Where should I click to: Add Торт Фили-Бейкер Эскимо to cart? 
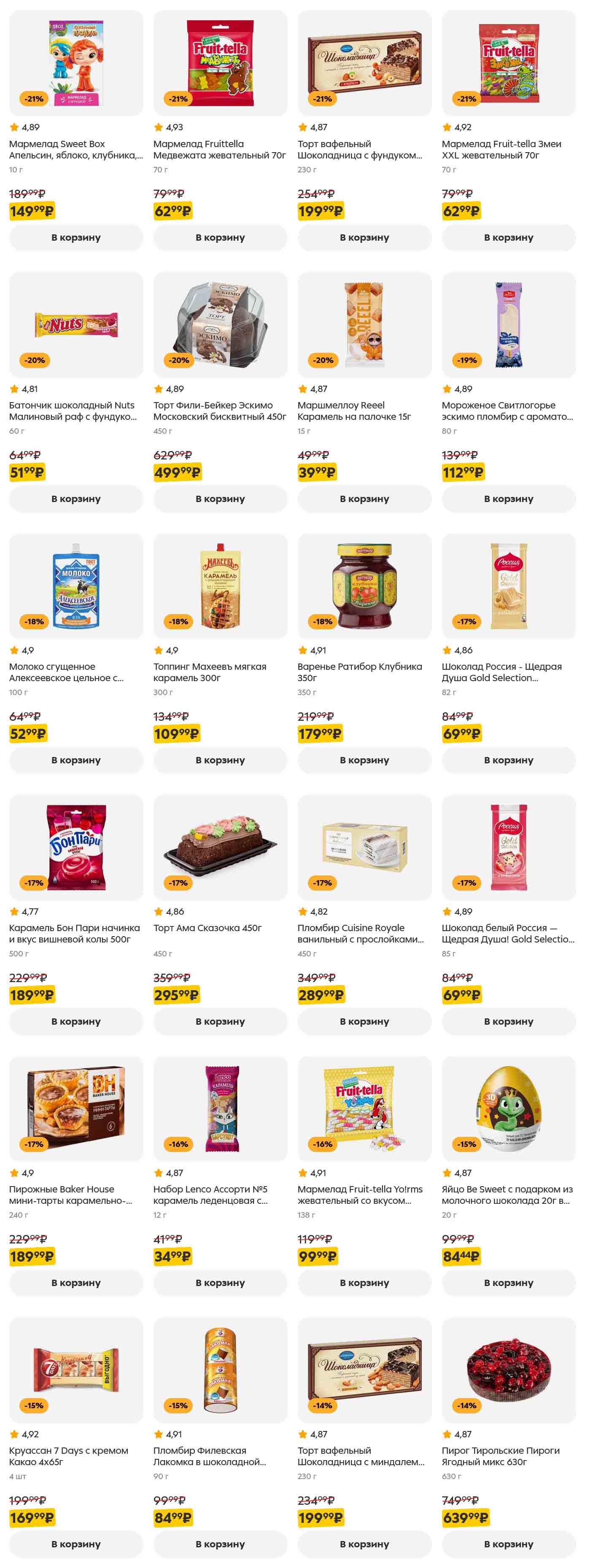tap(220, 499)
